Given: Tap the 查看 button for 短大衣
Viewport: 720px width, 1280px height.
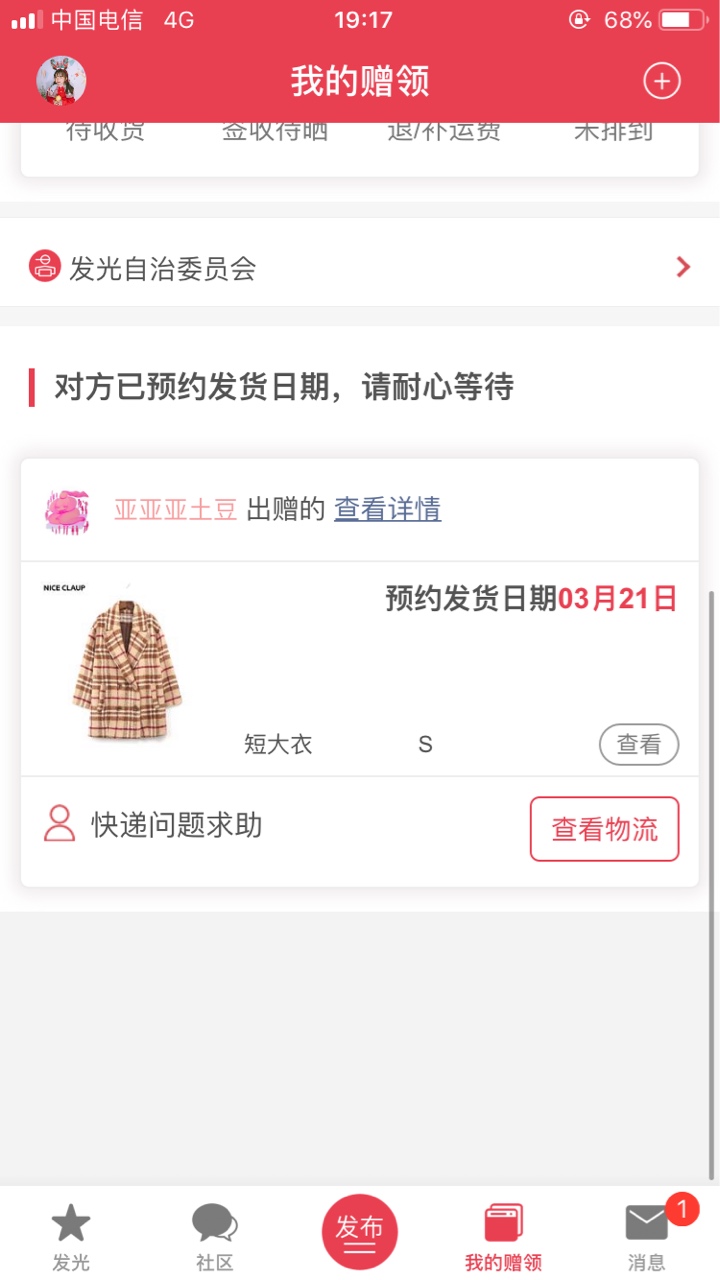Looking at the screenshot, I should tap(639, 745).
